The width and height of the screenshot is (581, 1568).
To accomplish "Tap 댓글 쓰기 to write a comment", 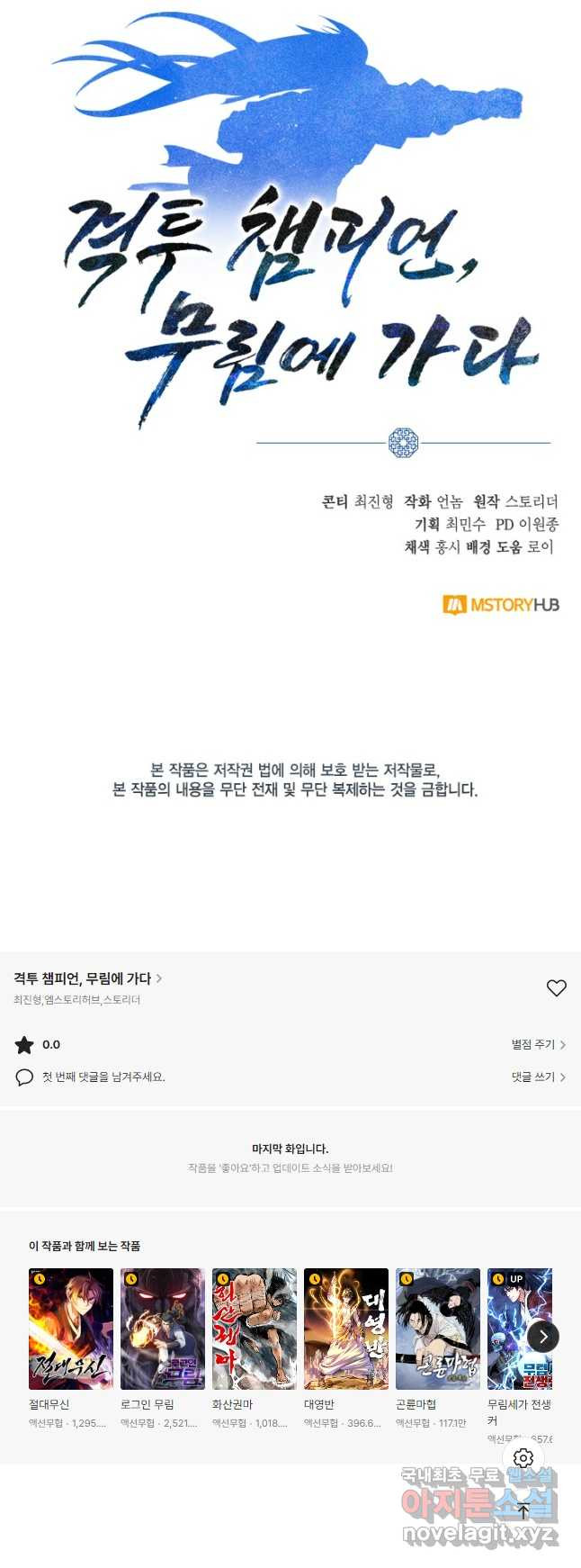I will 538,1077.
